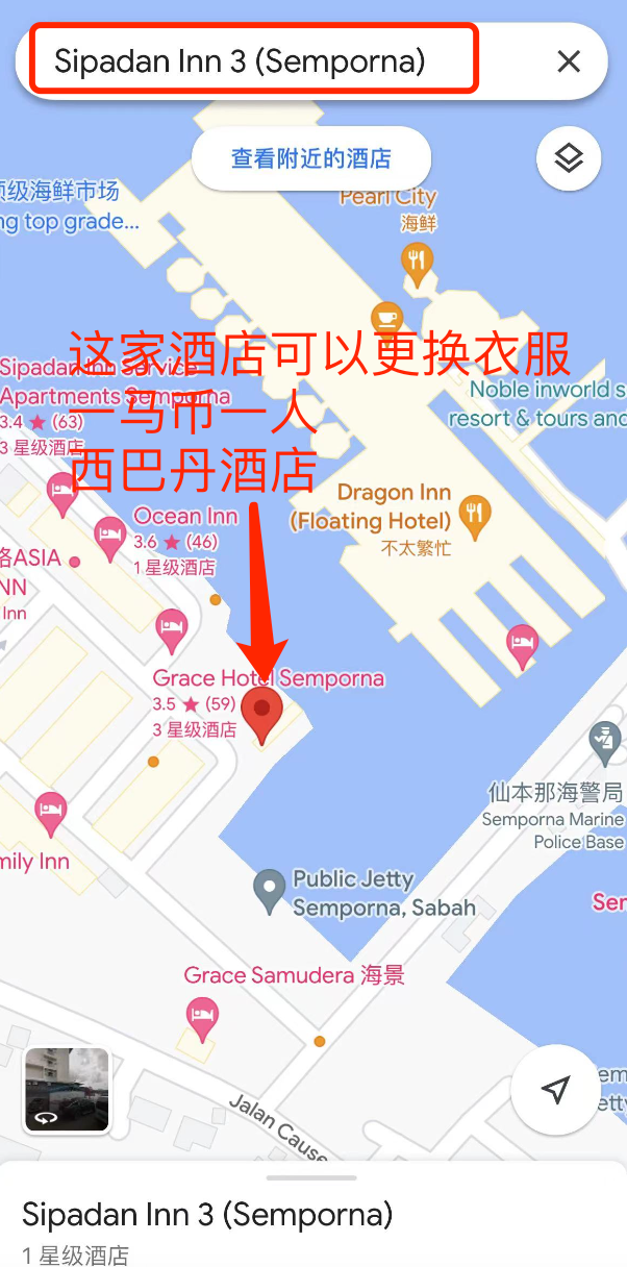Clear the search with the X button
The height and width of the screenshot is (1268, 627).
coord(568,62)
